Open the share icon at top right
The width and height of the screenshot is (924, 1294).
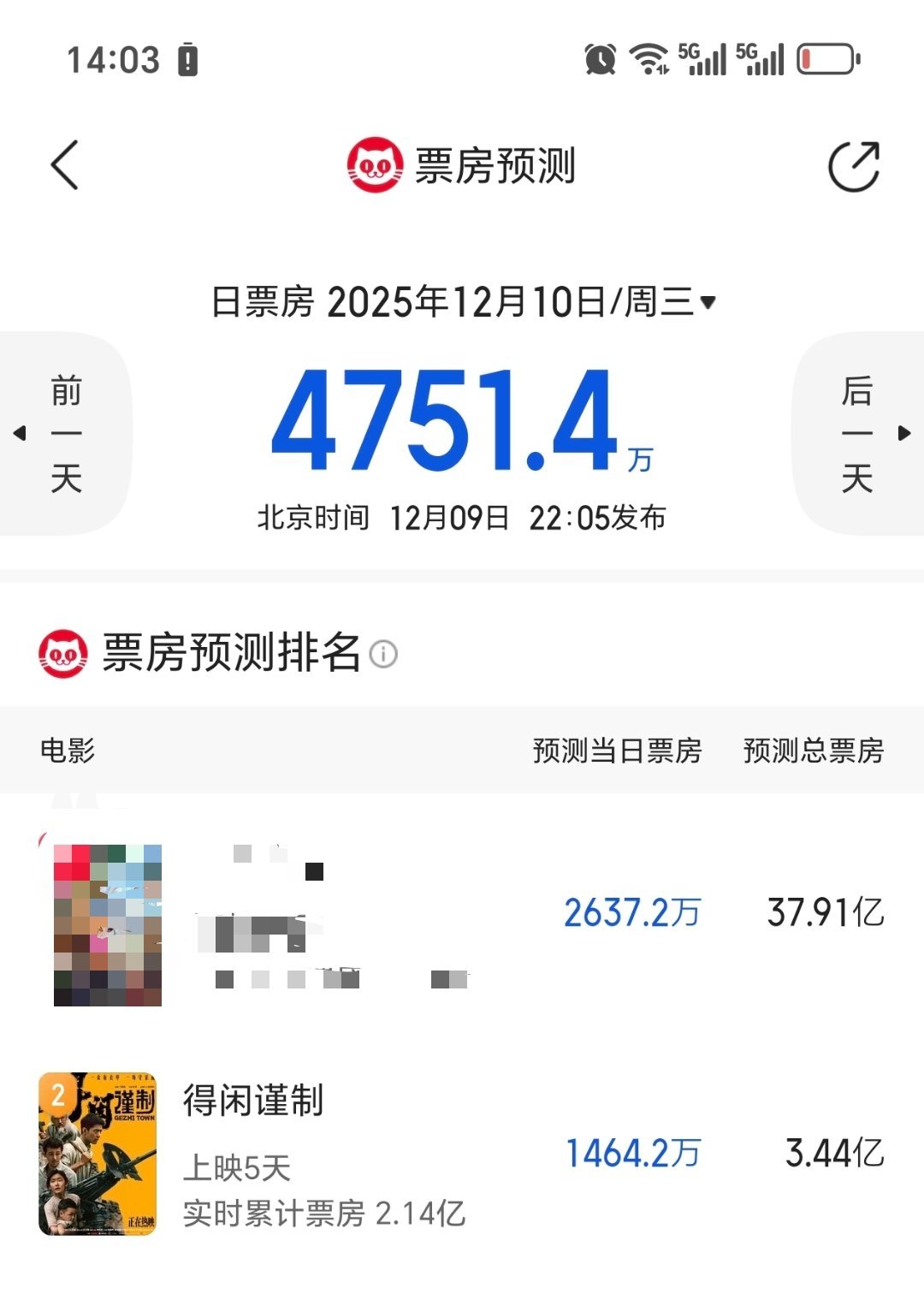coord(855,164)
